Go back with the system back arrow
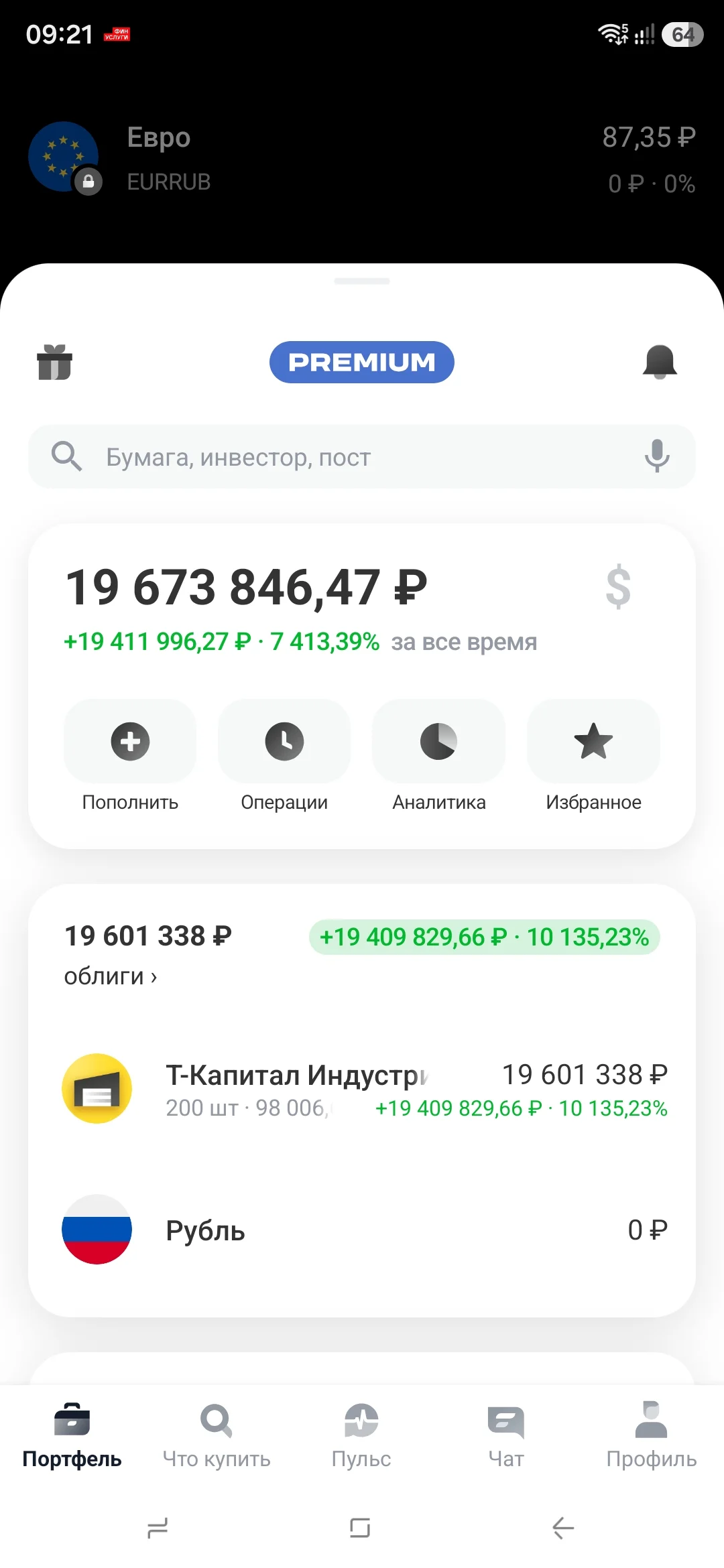 (x=563, y=1528)
